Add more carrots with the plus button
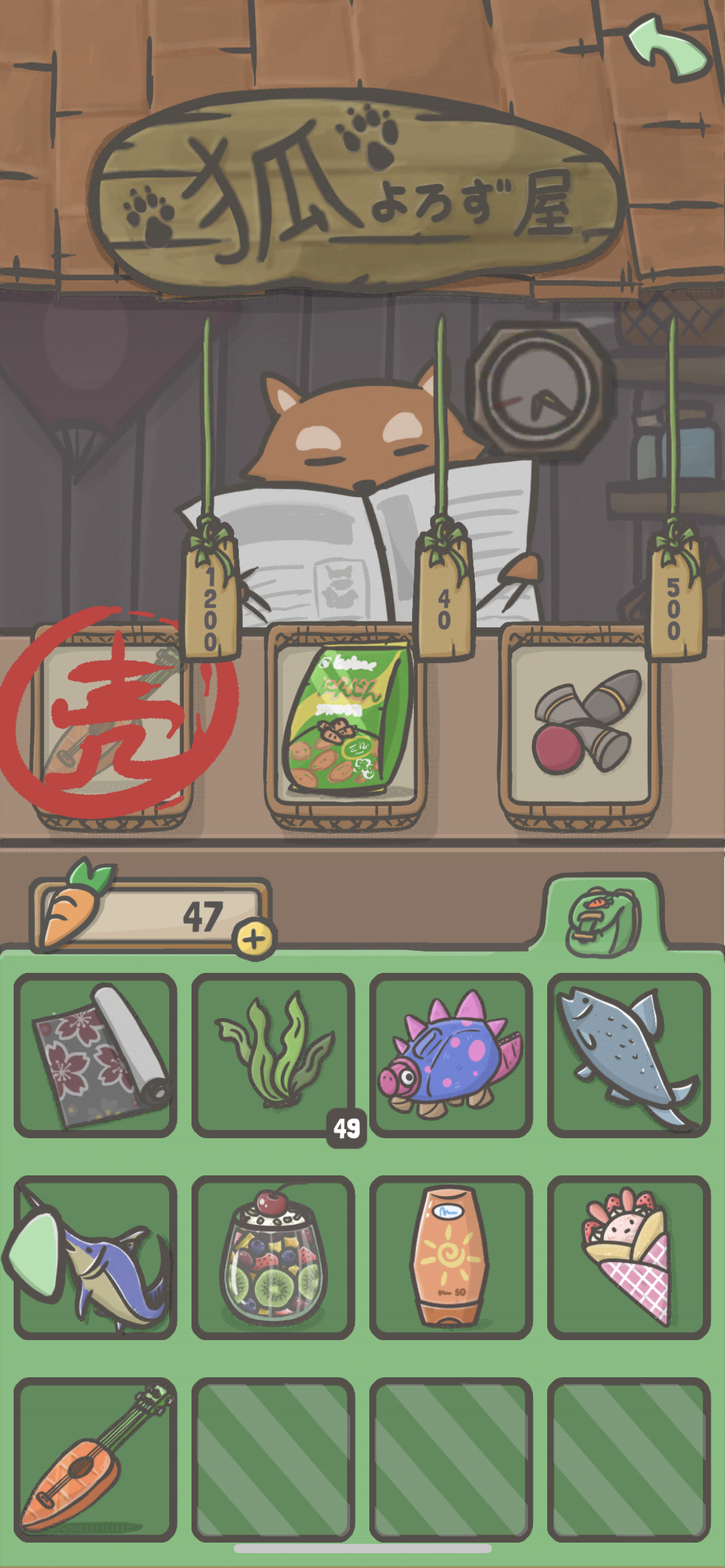The height and width of the screenshot is (1568, 725). point(253,939)
